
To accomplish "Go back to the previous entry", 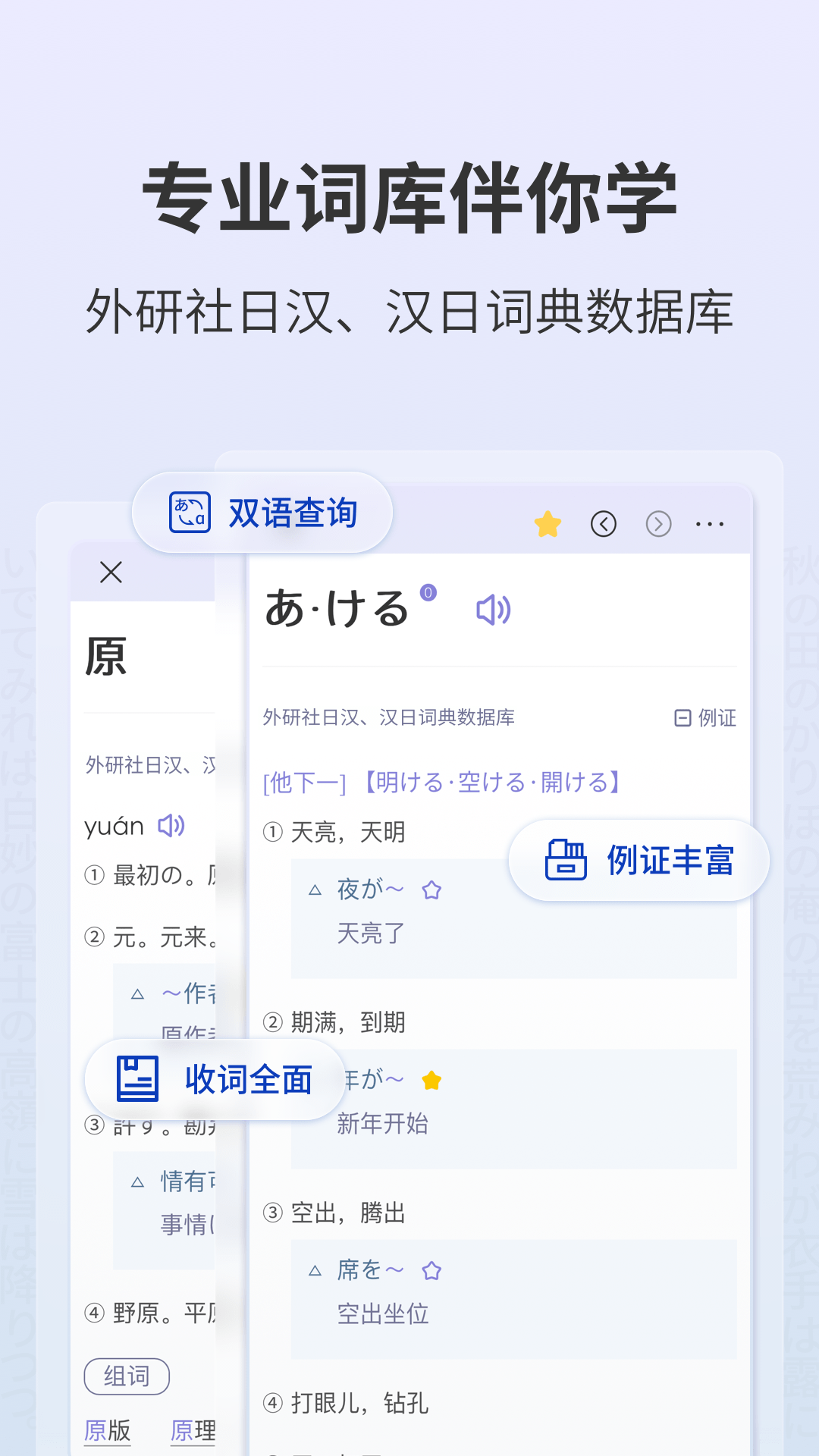I will [x=604, y=523].
